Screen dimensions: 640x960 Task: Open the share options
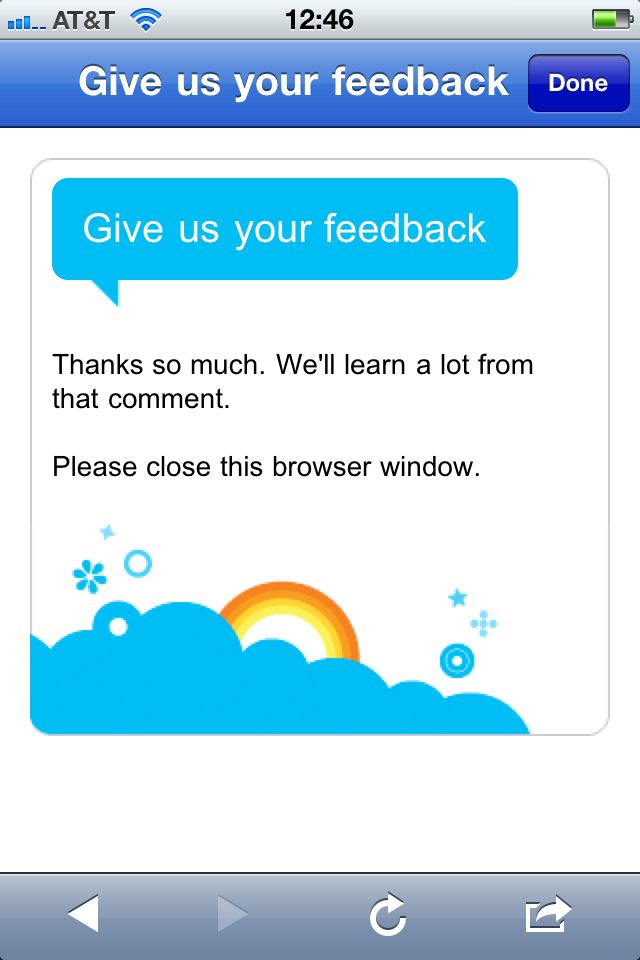pos(548,914)
